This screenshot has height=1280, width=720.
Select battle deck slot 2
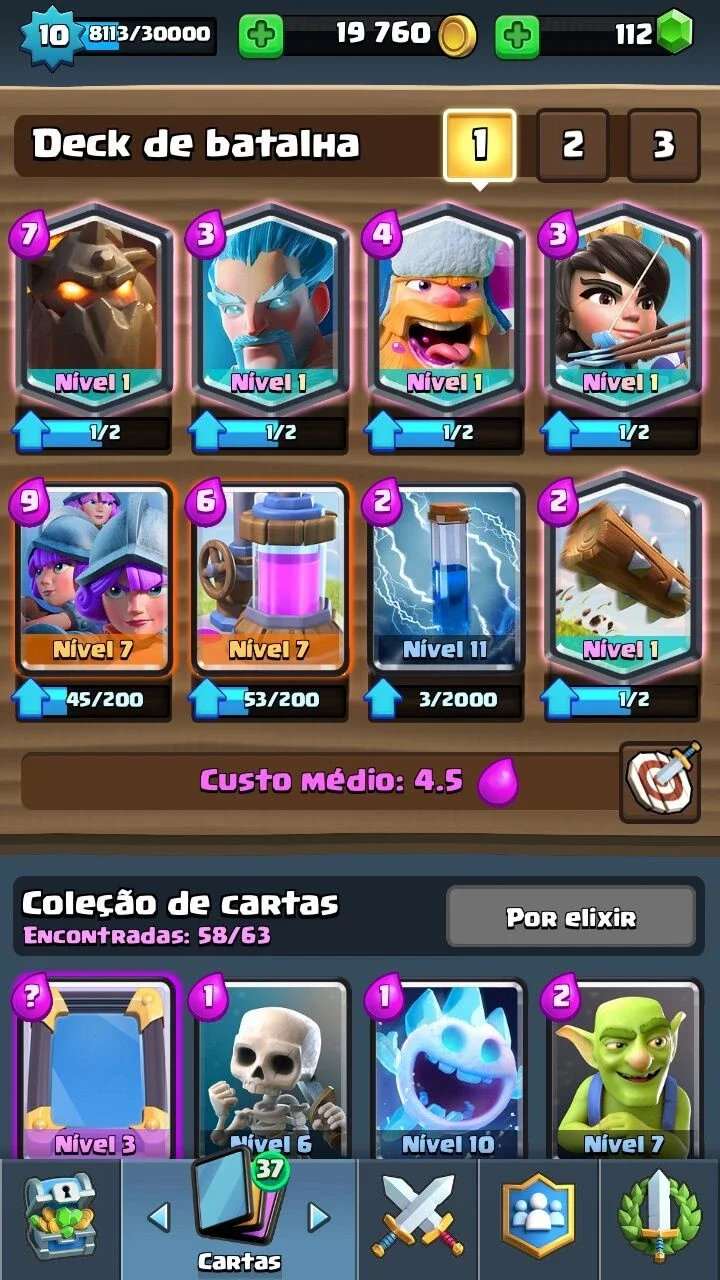(572, 146)
